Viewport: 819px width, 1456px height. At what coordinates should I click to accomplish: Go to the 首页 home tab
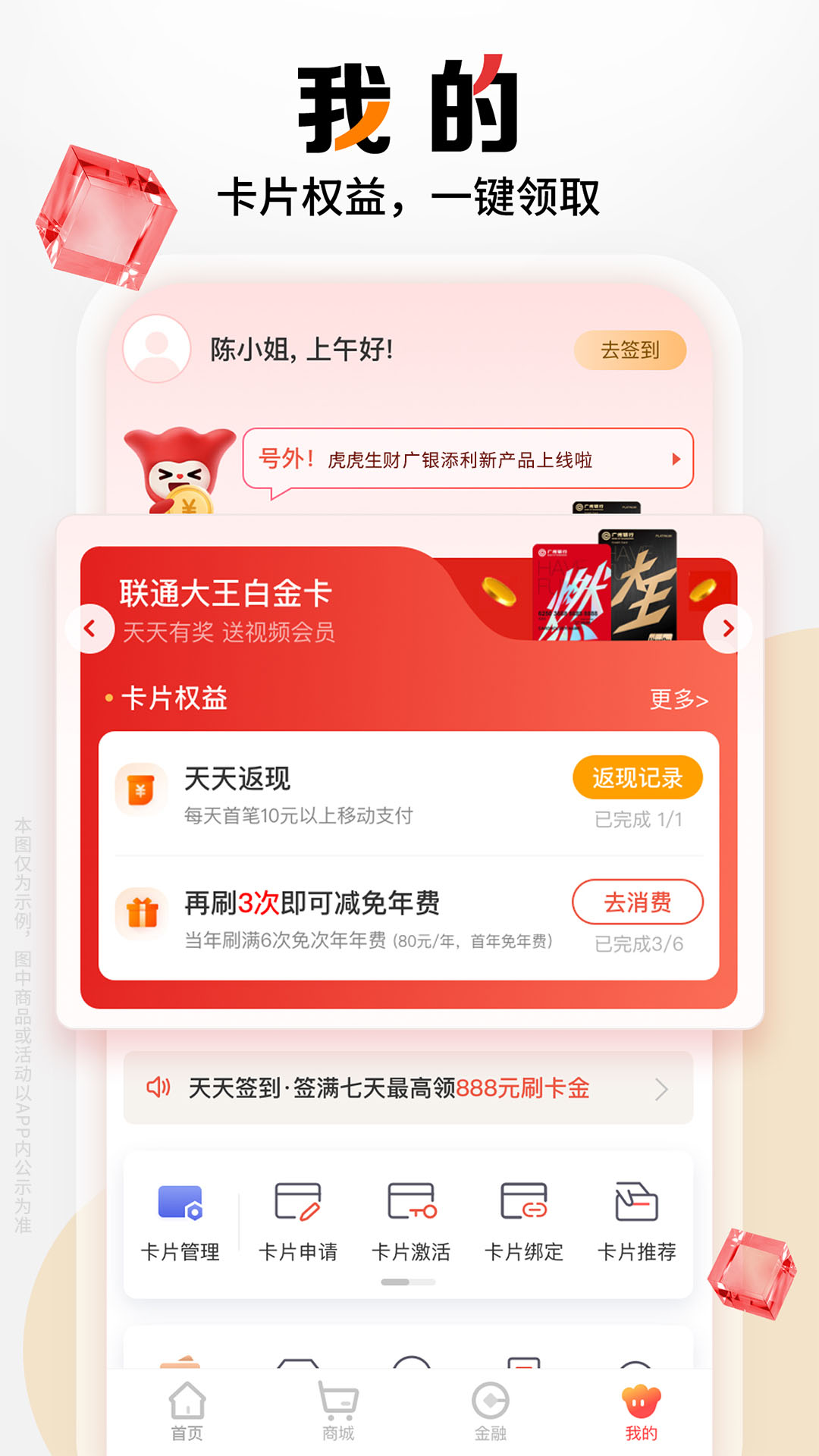click(x=186, y=1410)
